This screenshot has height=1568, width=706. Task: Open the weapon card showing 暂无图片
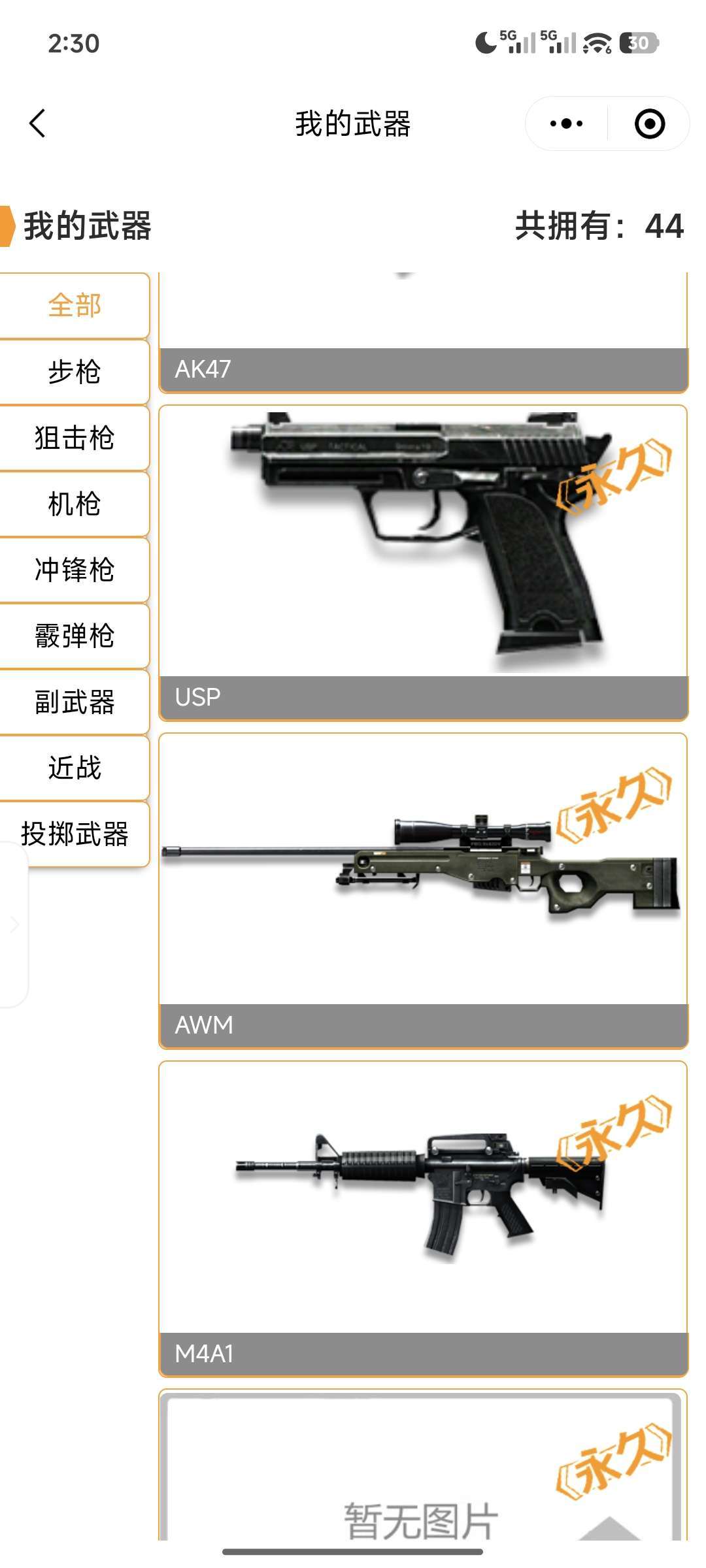[424, 1465]
